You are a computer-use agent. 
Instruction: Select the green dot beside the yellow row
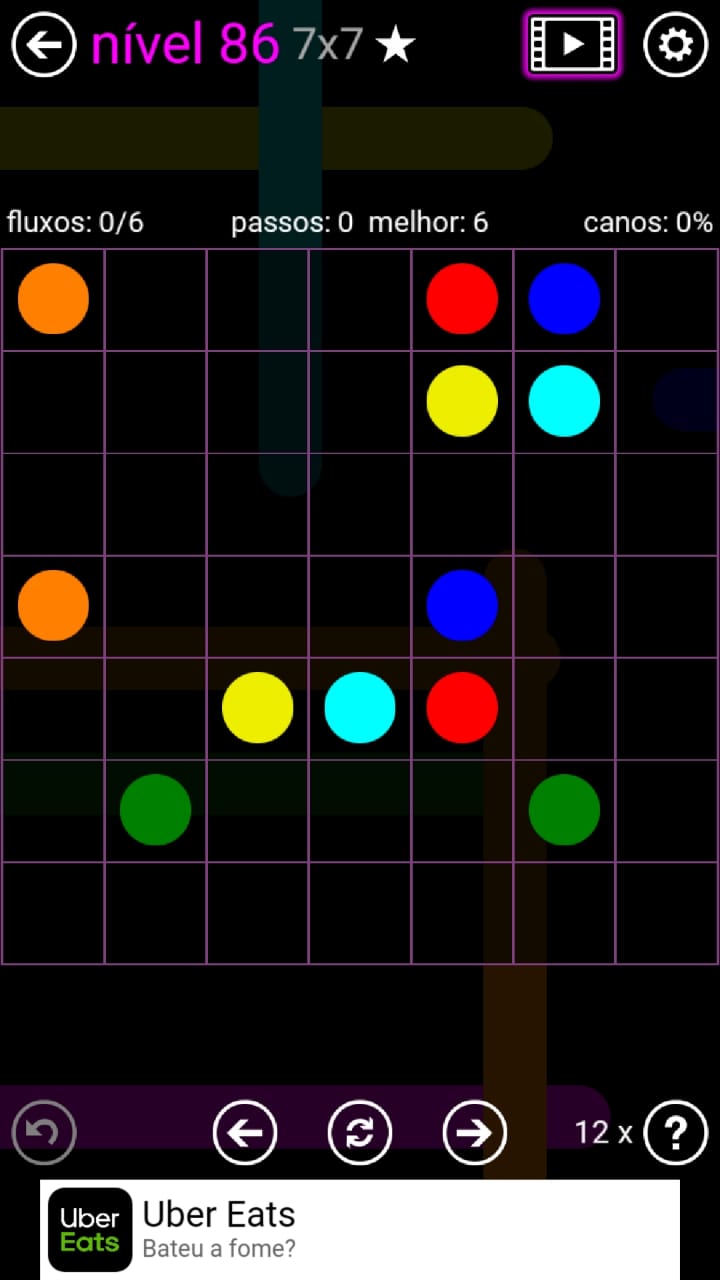(x=155, y=809)
